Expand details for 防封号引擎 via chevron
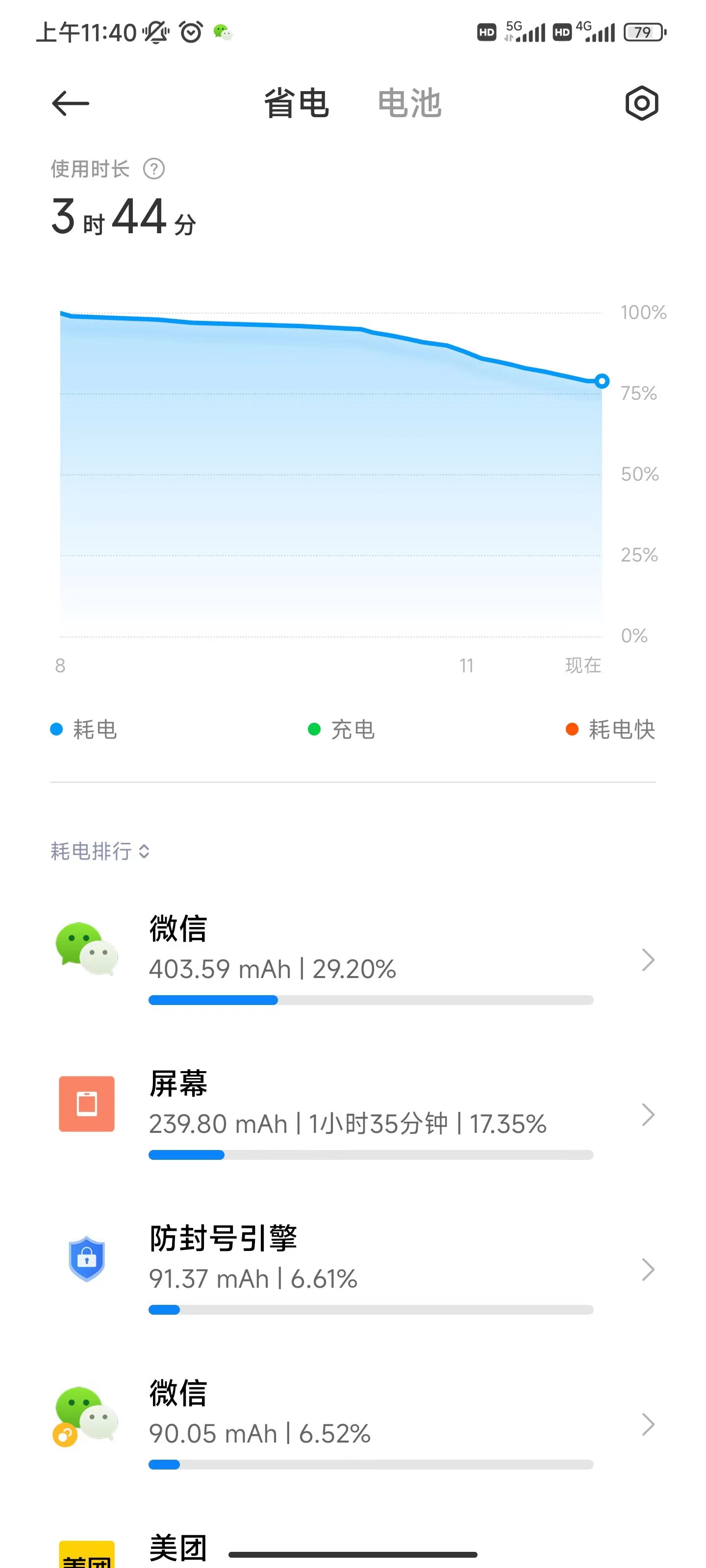The image size is (706, 1568). [649, 1270]
